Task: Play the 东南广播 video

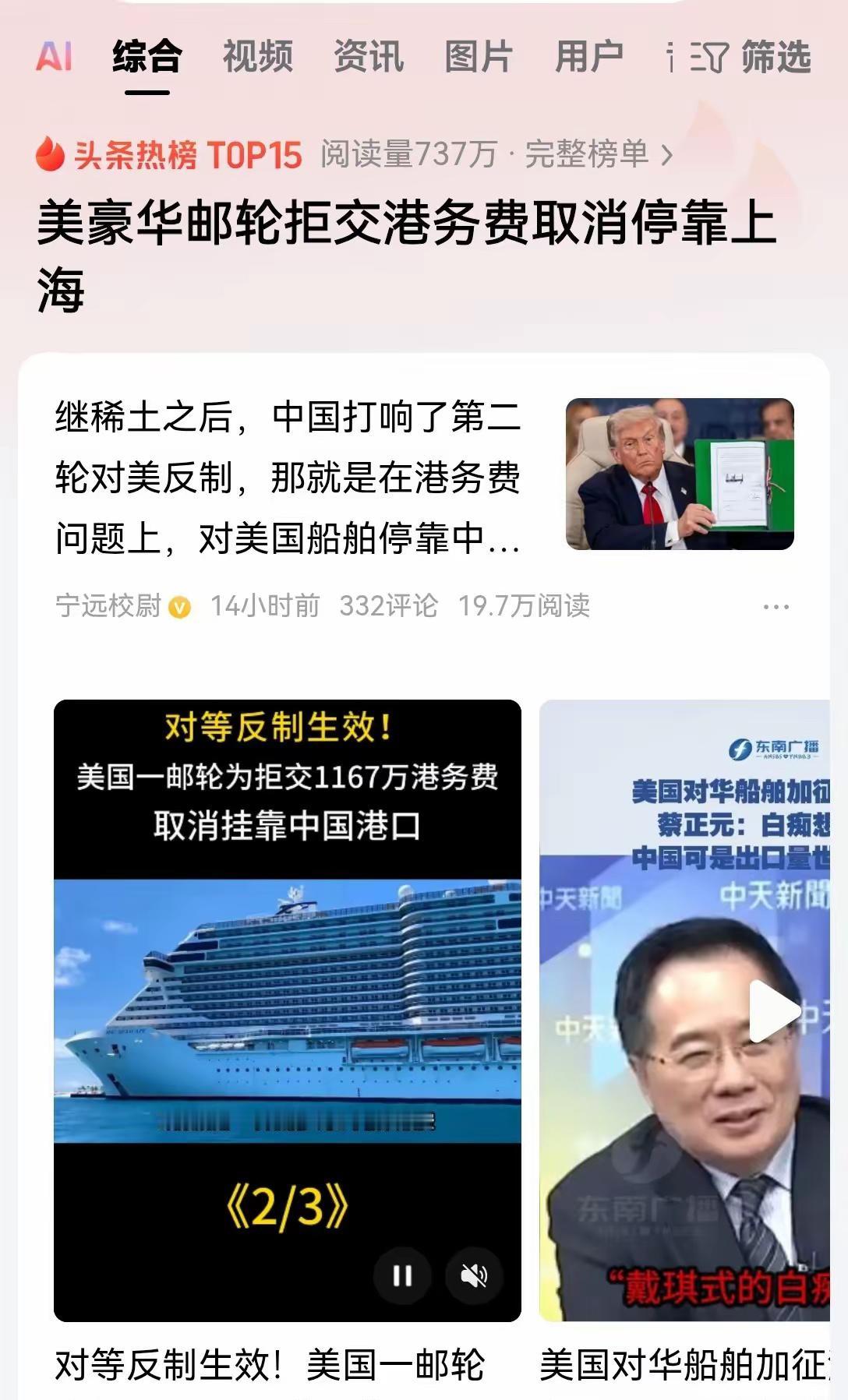Action: point(773,1011)
